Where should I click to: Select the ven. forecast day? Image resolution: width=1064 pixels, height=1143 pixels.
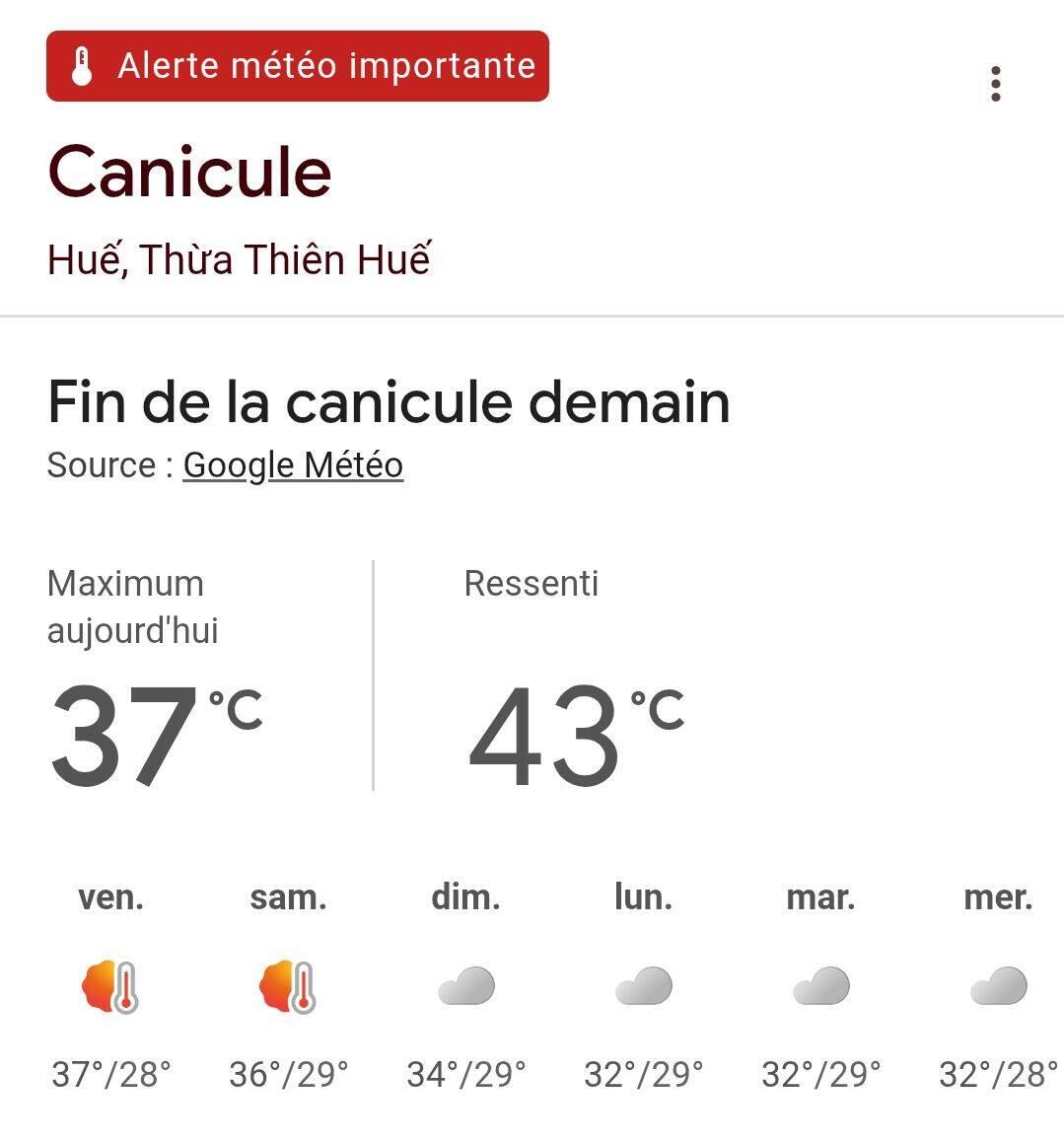point(110,985)
